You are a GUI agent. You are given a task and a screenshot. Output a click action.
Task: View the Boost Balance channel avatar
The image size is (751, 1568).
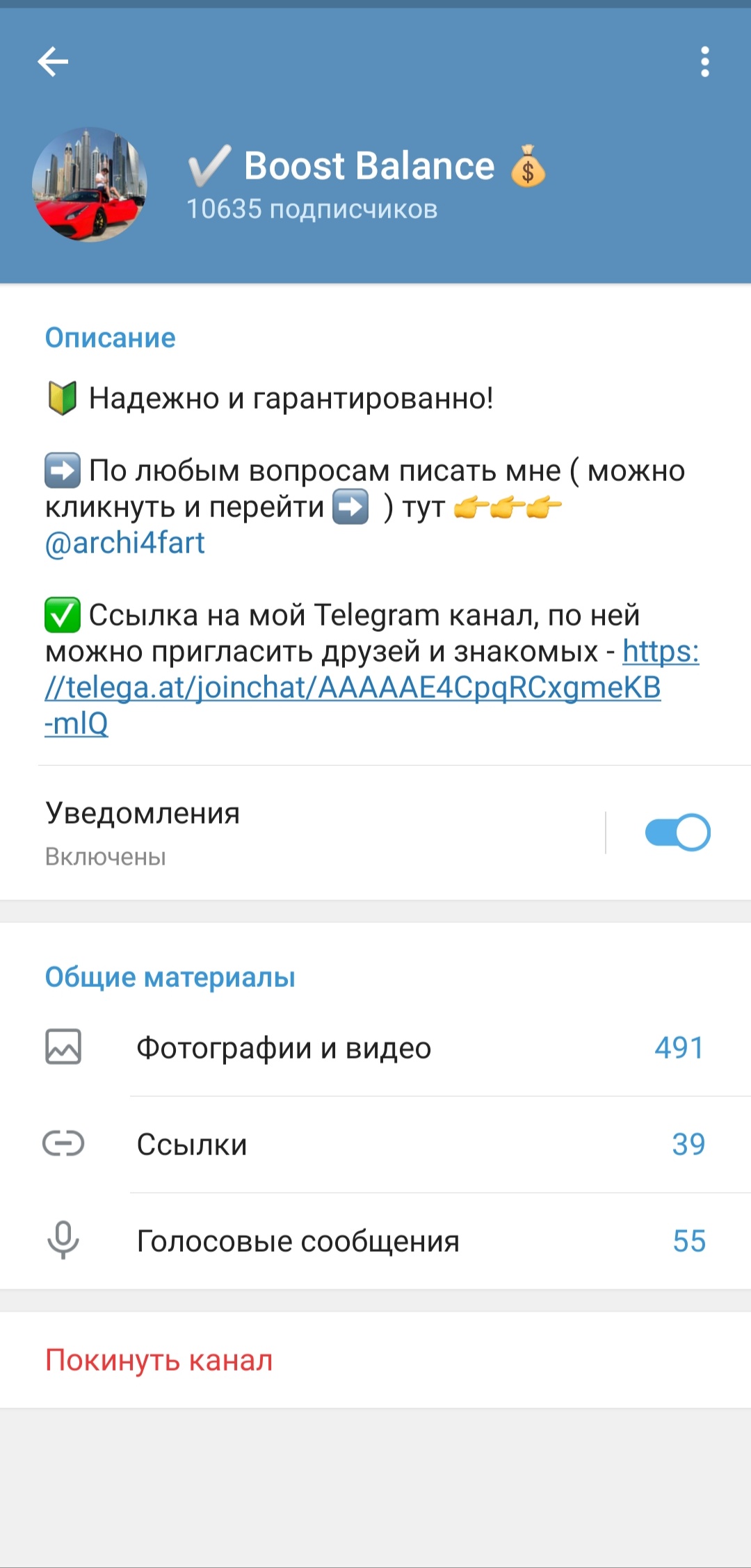(90, 184)
